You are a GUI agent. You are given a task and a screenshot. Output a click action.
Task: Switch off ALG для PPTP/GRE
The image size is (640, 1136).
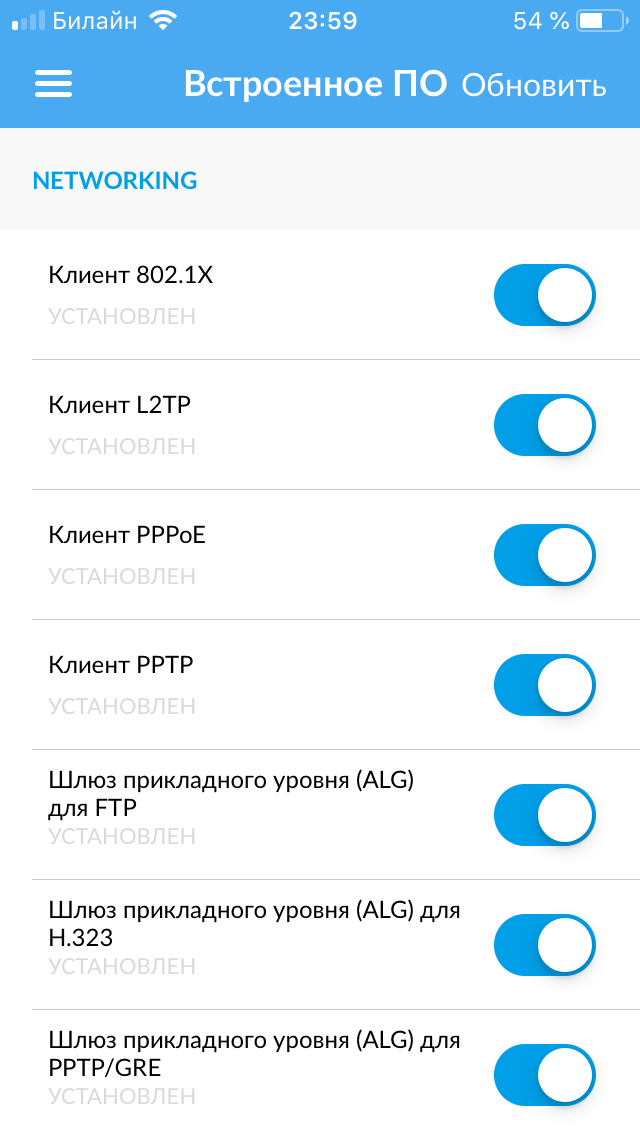(544, 1075)
